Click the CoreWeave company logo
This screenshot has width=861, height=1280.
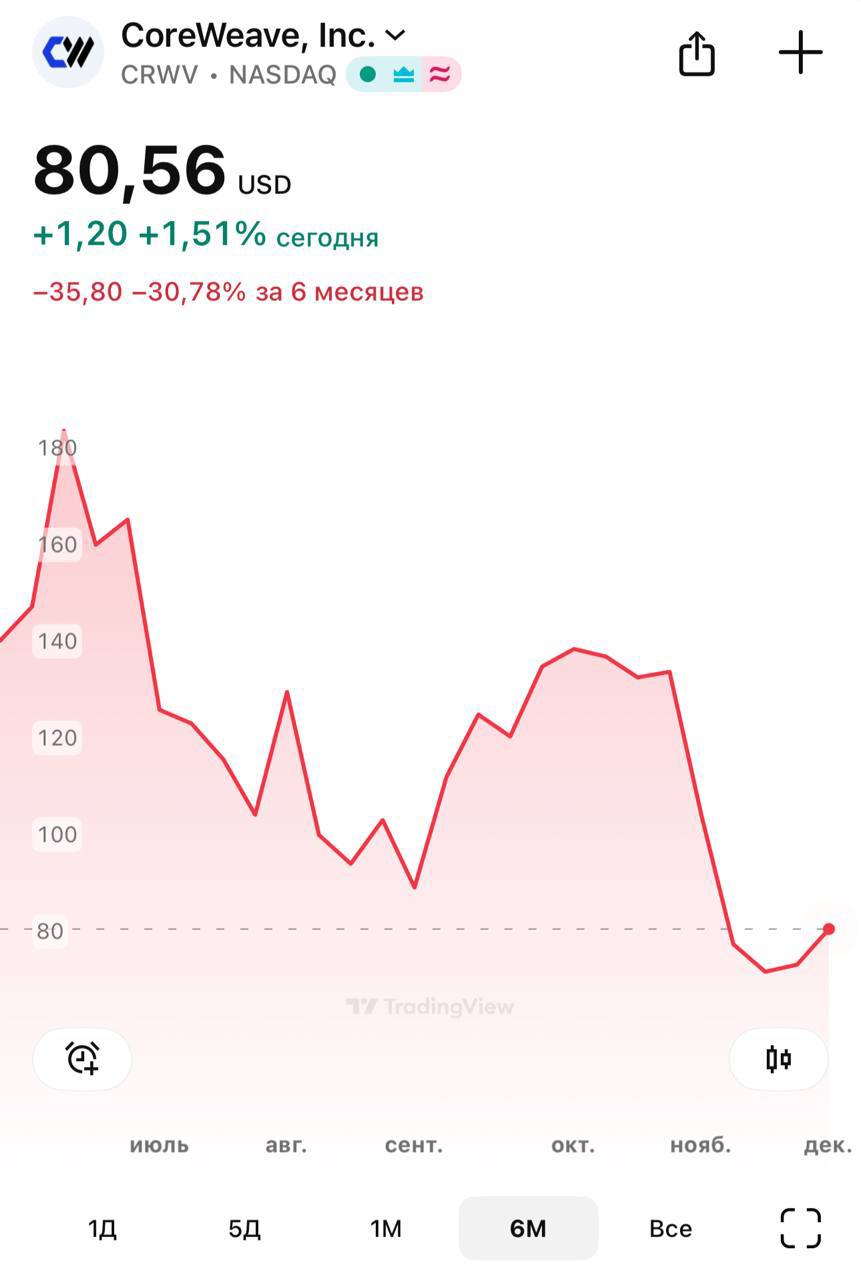pyautogui.click(x=66, y=52)
